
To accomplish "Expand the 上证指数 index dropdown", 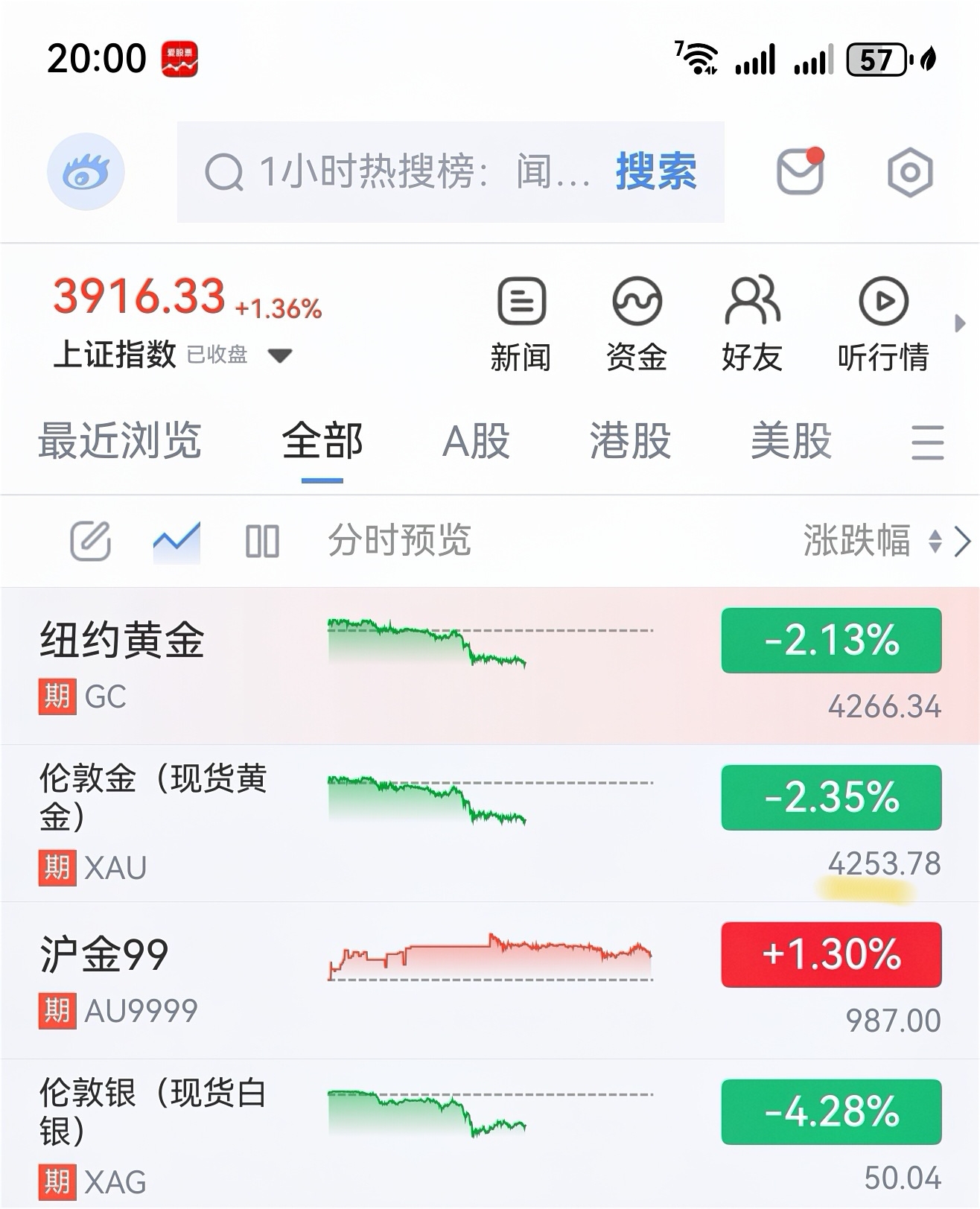I will coord(280,355).
